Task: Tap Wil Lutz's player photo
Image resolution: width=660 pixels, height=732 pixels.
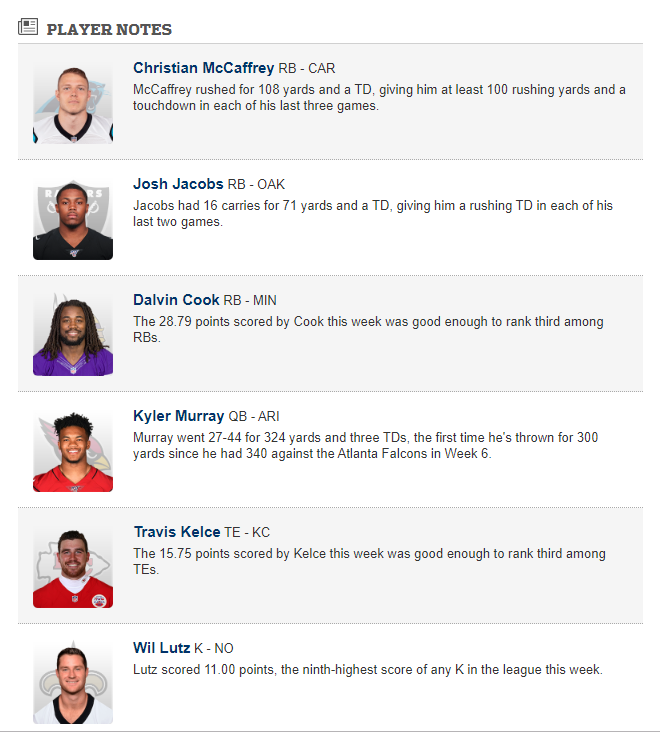Action: 73,682
